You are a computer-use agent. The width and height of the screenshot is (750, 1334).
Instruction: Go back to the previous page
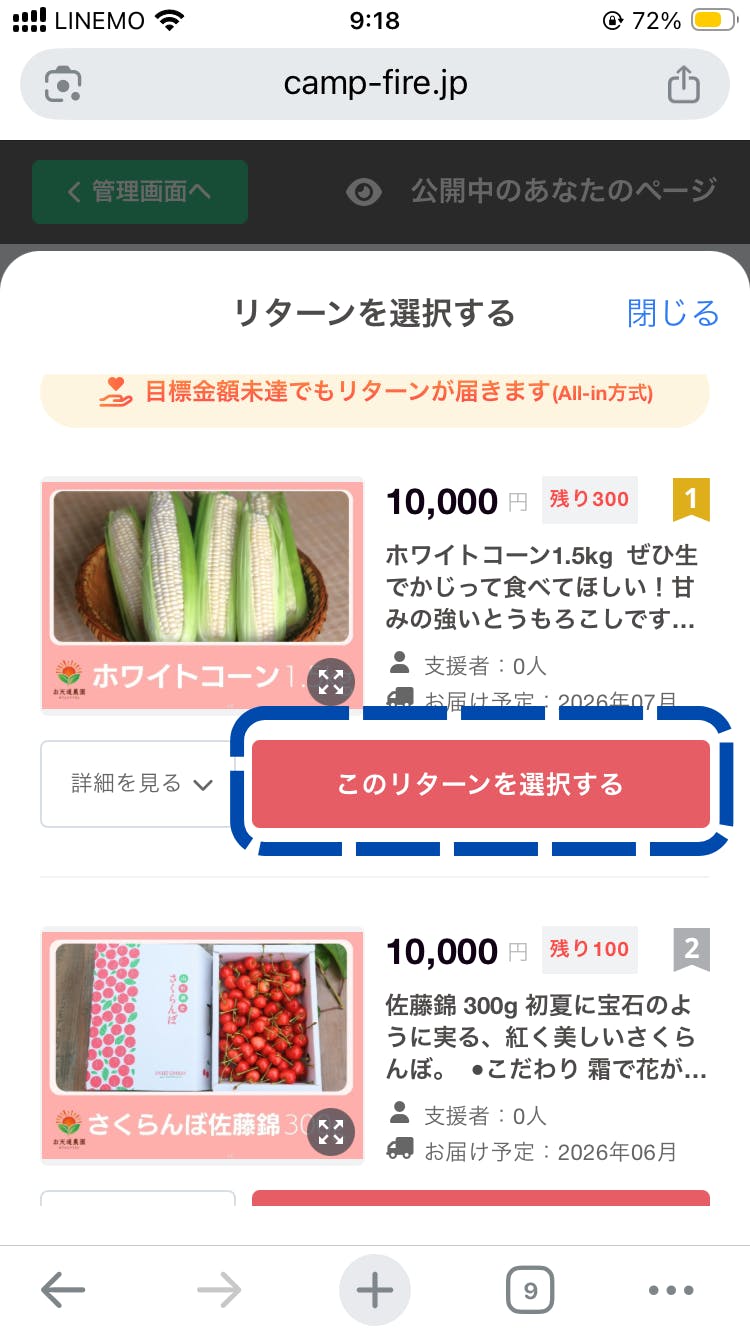(62, 1290)
